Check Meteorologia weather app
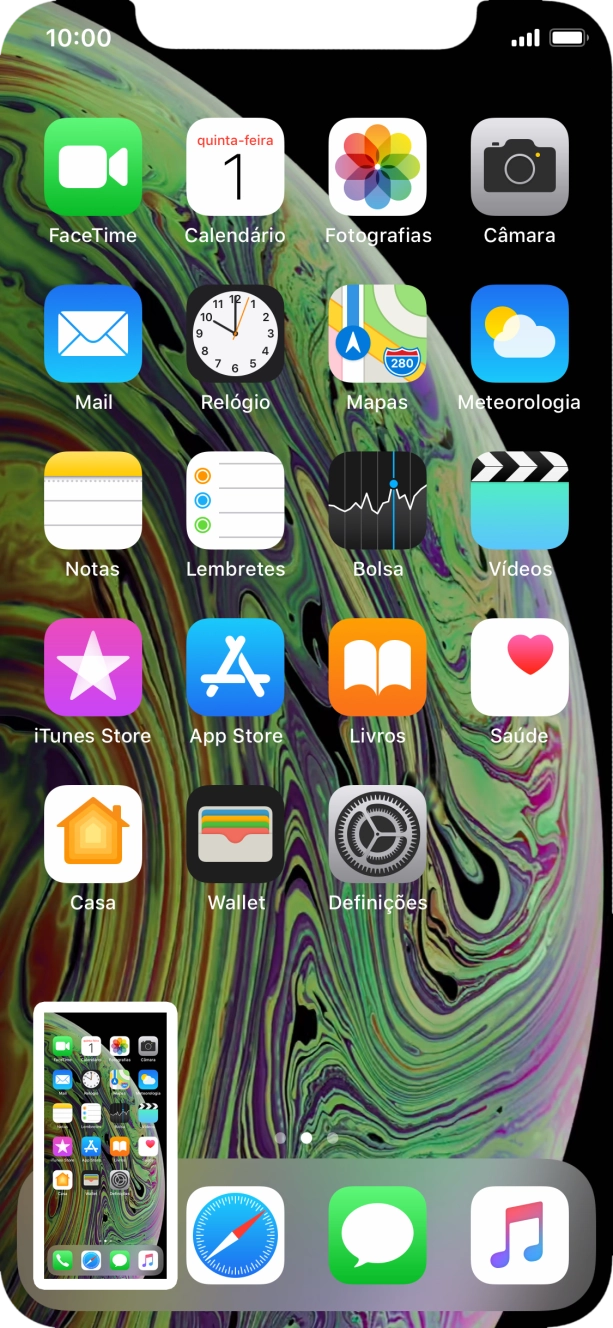 [519, 334]
